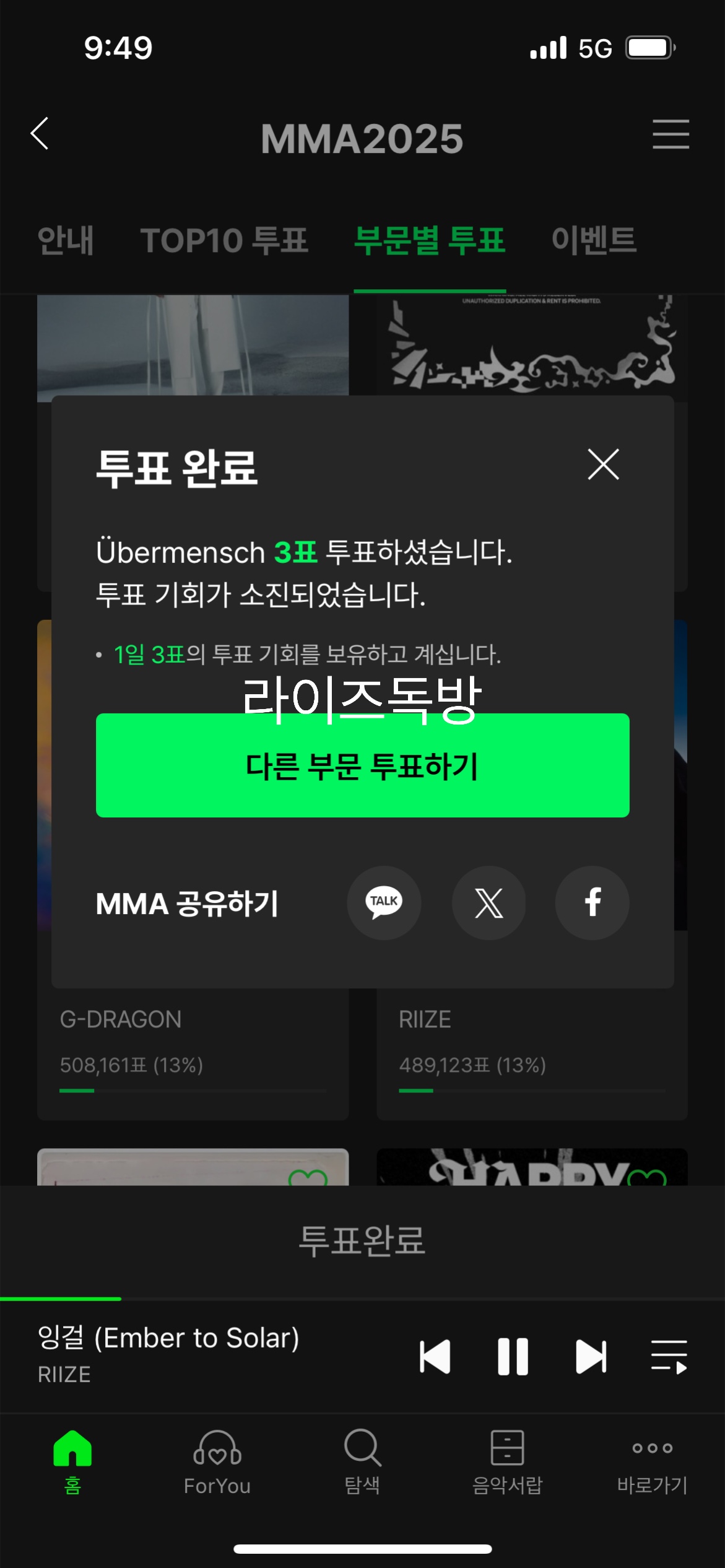The height and width of the screenshot is (1568, 725).
Task: Pause the currently playing song
Action: coord(513,1354)
